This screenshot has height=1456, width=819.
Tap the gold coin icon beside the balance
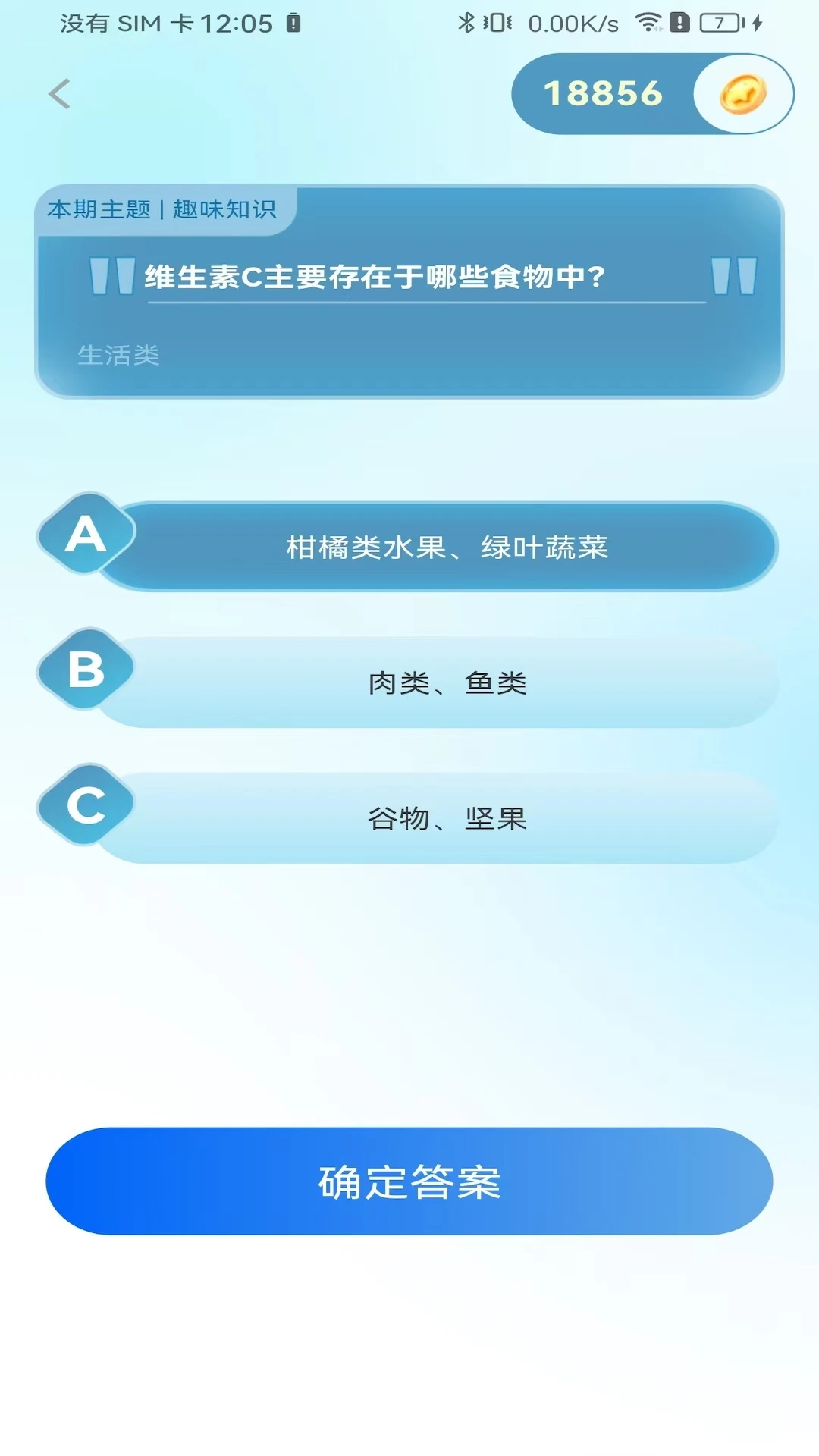point(742,94)
